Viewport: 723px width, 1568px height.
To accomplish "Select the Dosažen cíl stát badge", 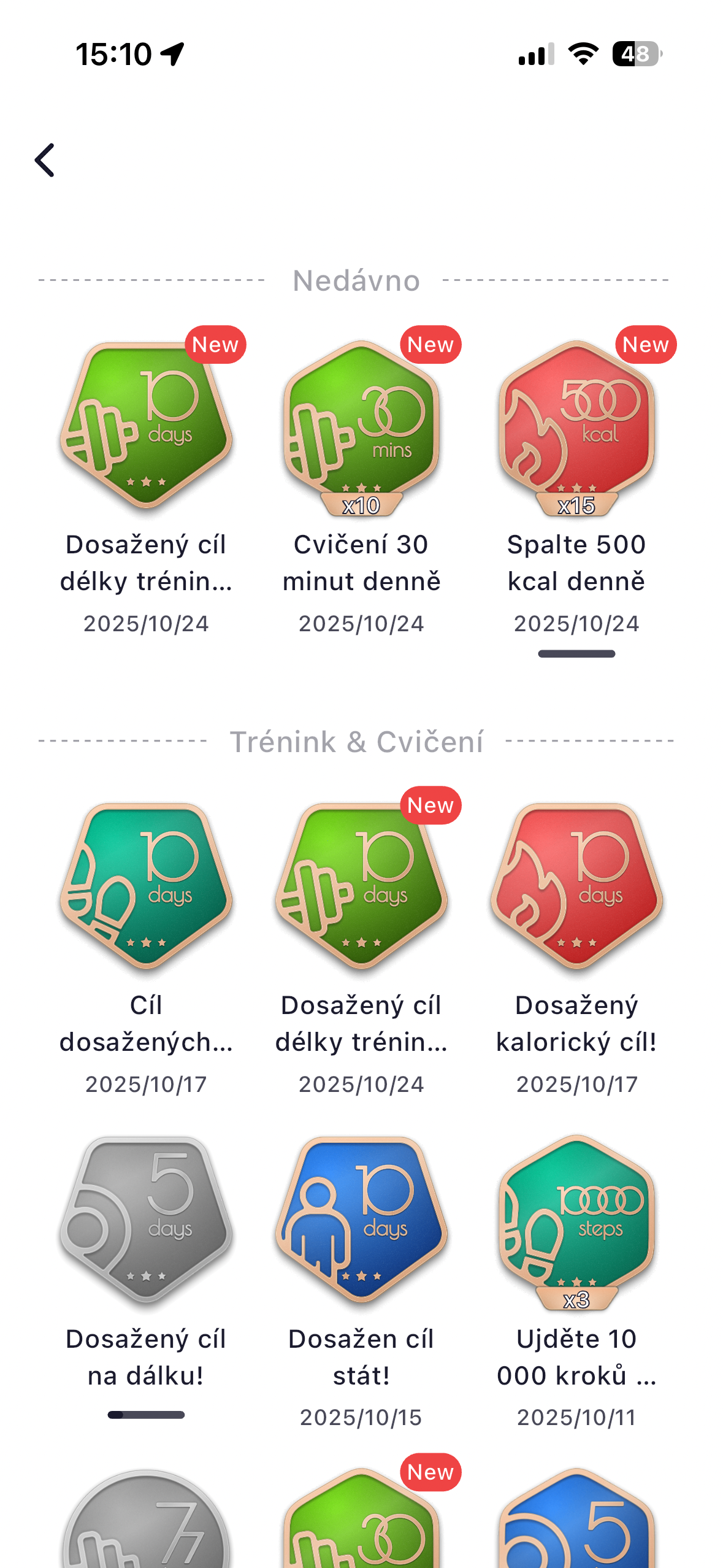I will coord(361,1219).
